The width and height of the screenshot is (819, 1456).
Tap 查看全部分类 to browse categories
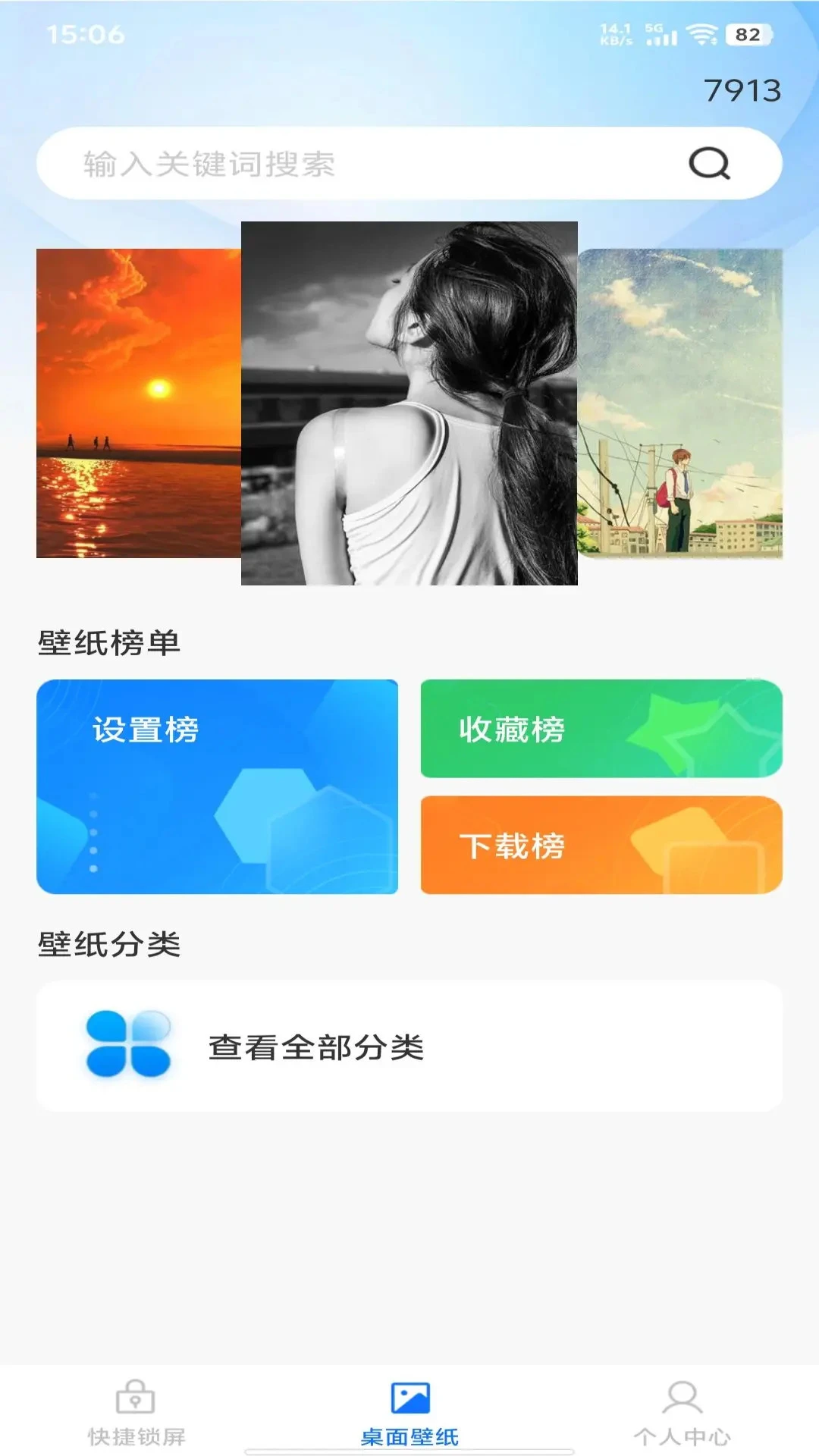click(317, 1046)
